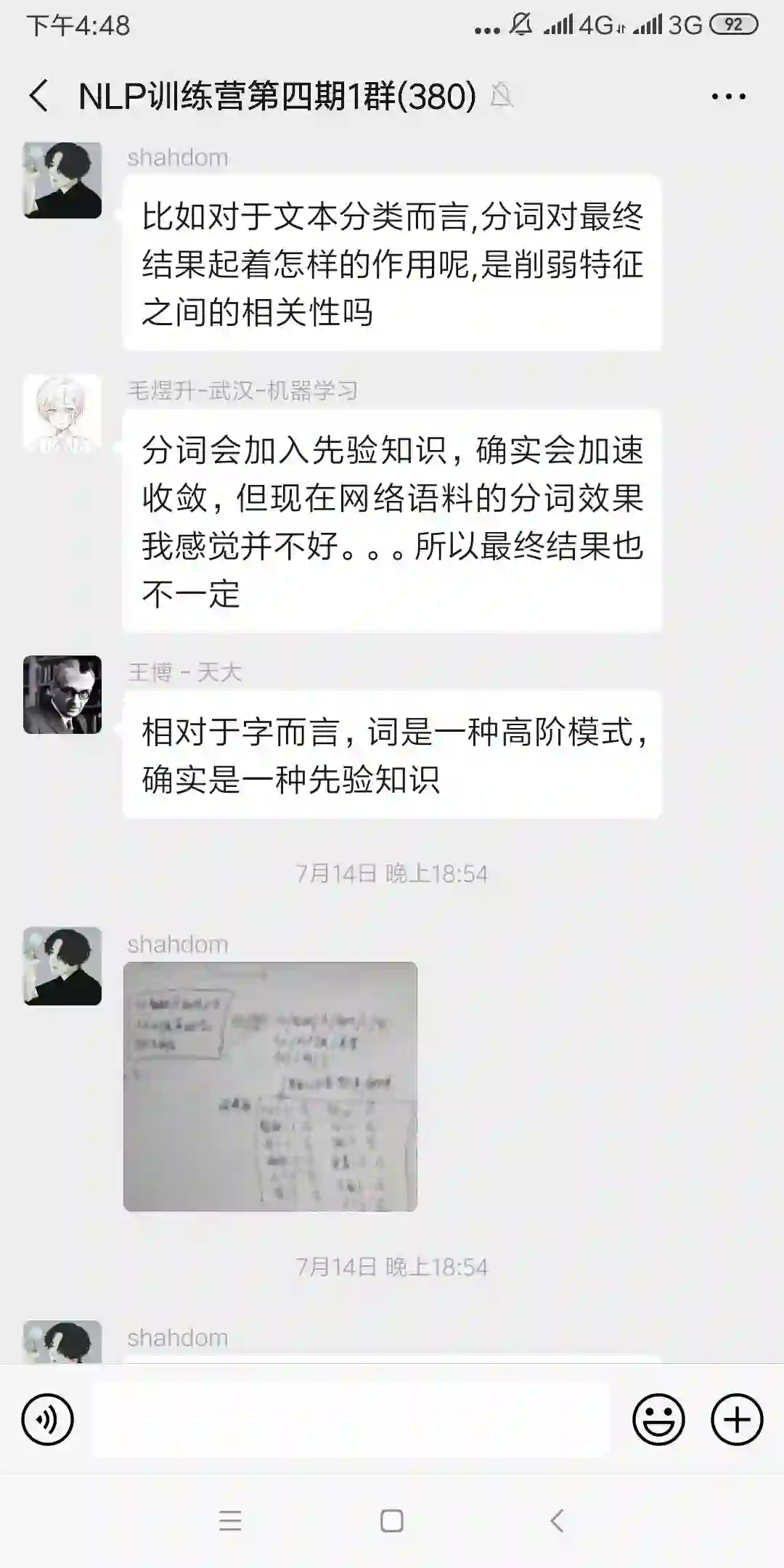
Task: Open group chat info menu
Action: tap(728, 96)
